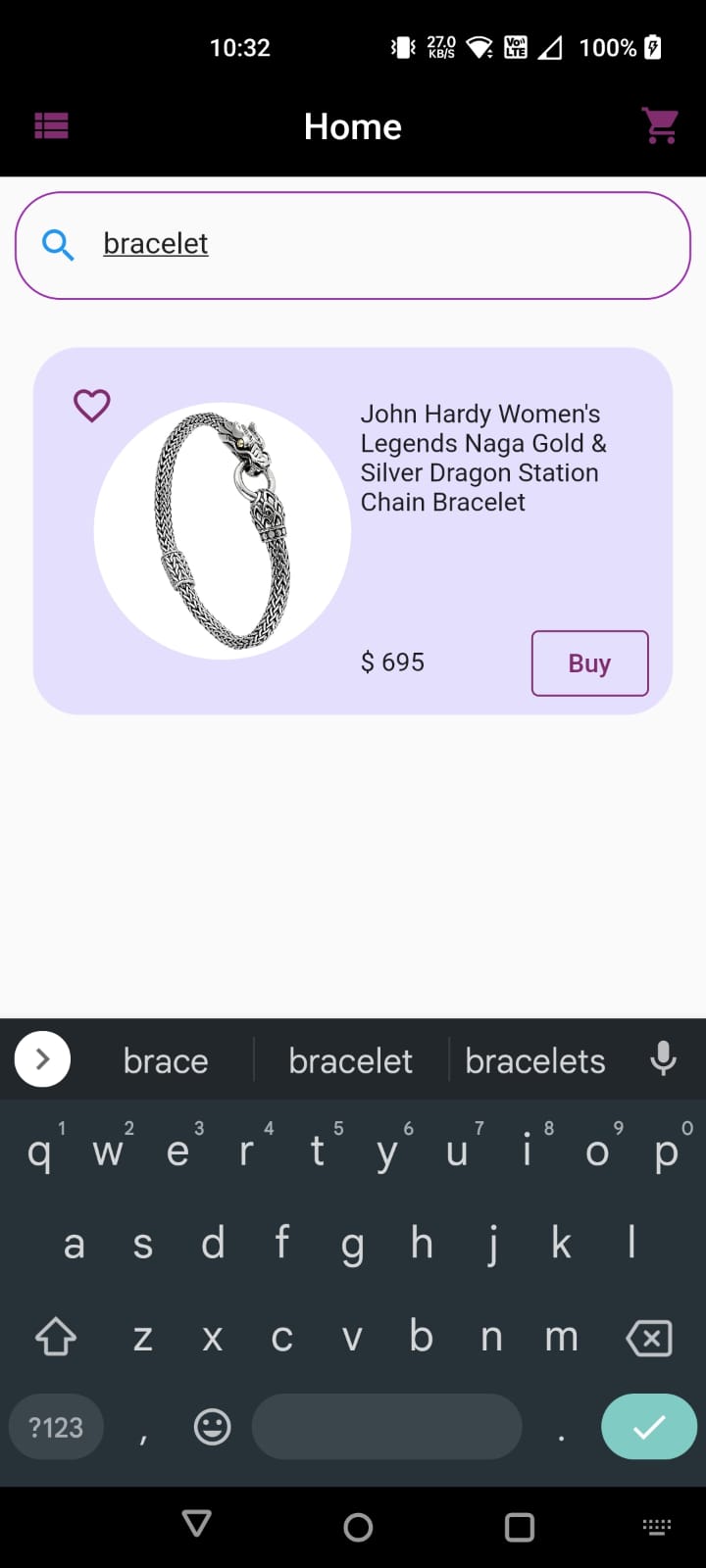Viewport: 706px width, 1568px height.
Task: Open the shopping cart
Action: (660, 125)
